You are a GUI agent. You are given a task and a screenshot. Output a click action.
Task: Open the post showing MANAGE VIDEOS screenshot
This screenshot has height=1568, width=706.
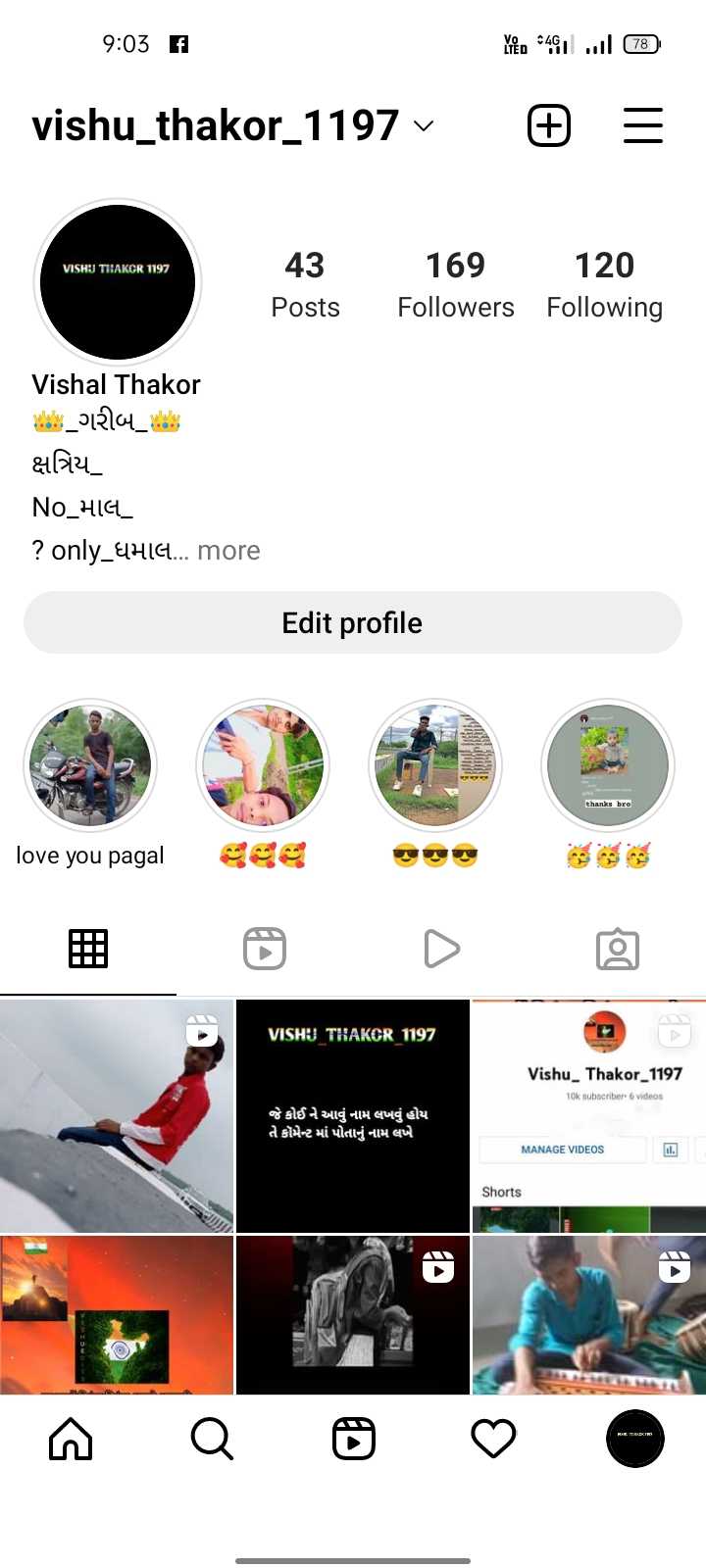tap(588, 1115)
